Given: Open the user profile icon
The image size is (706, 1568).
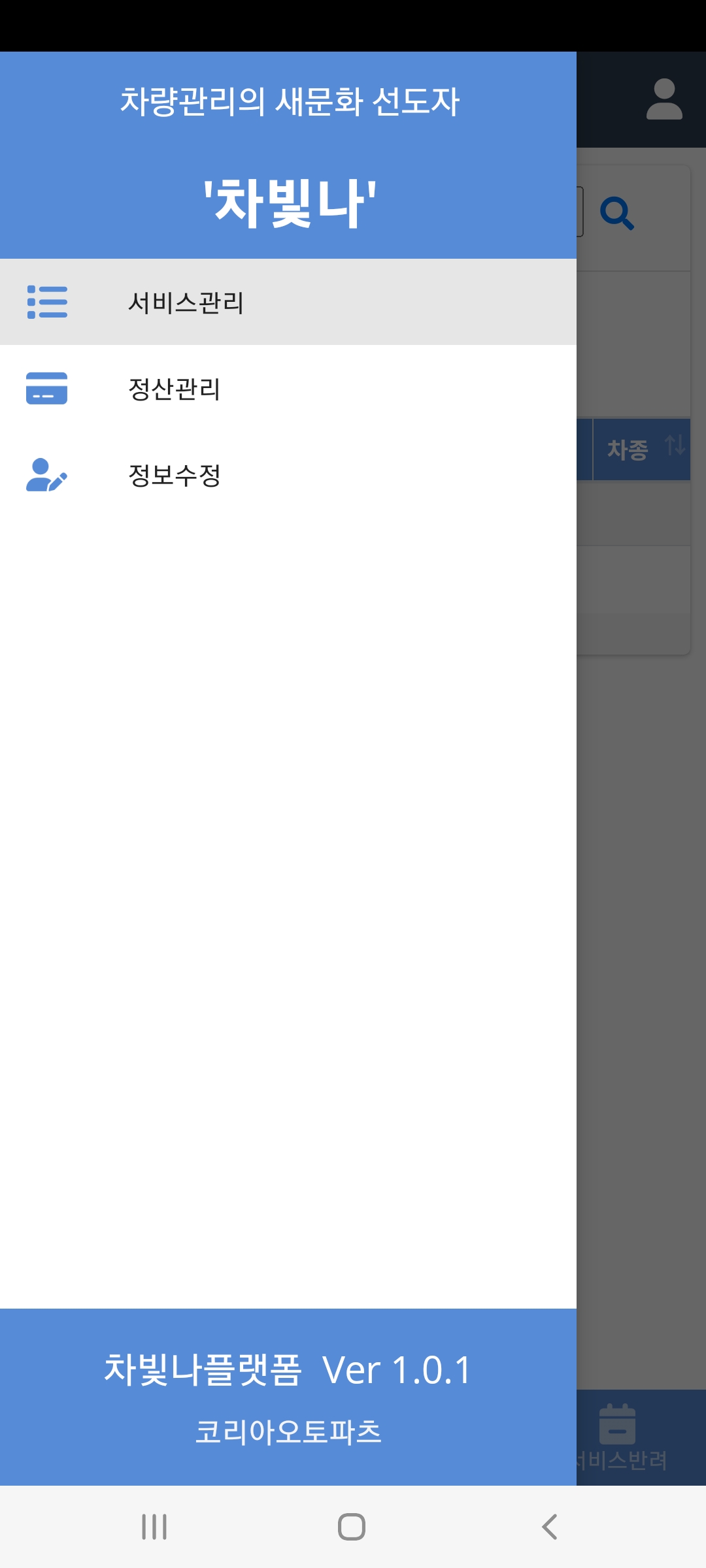Looking at the screenshot, I should pos(664,99).
